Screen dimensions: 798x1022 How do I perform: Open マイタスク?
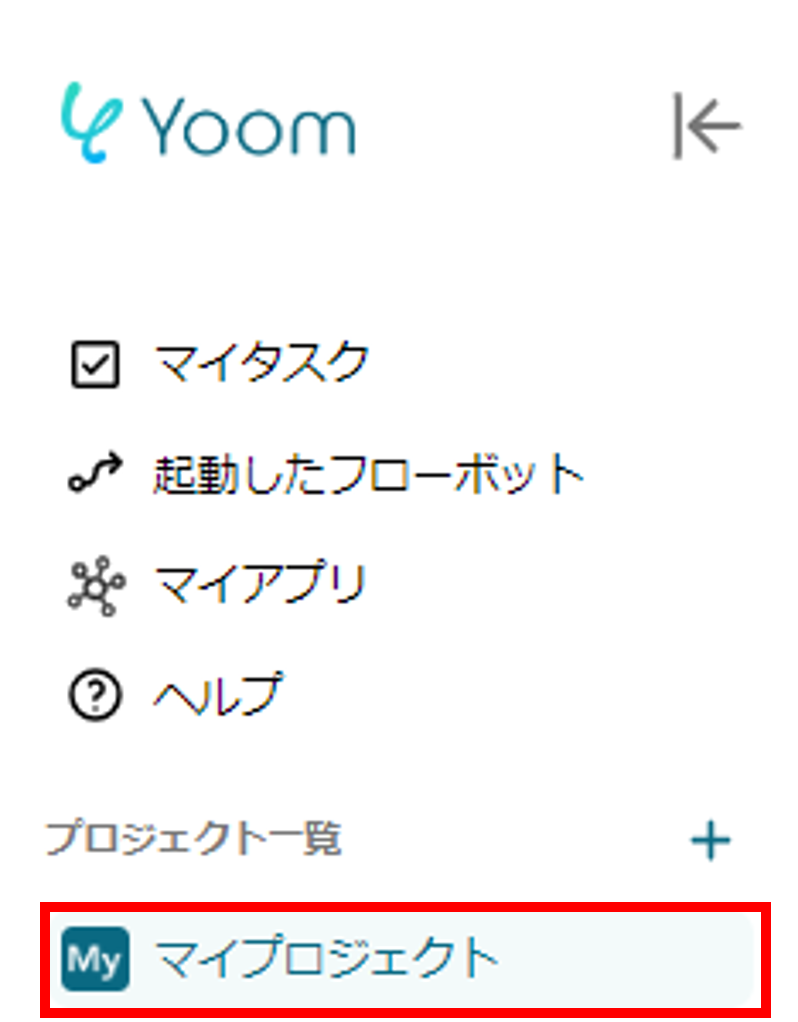(260, 363)
